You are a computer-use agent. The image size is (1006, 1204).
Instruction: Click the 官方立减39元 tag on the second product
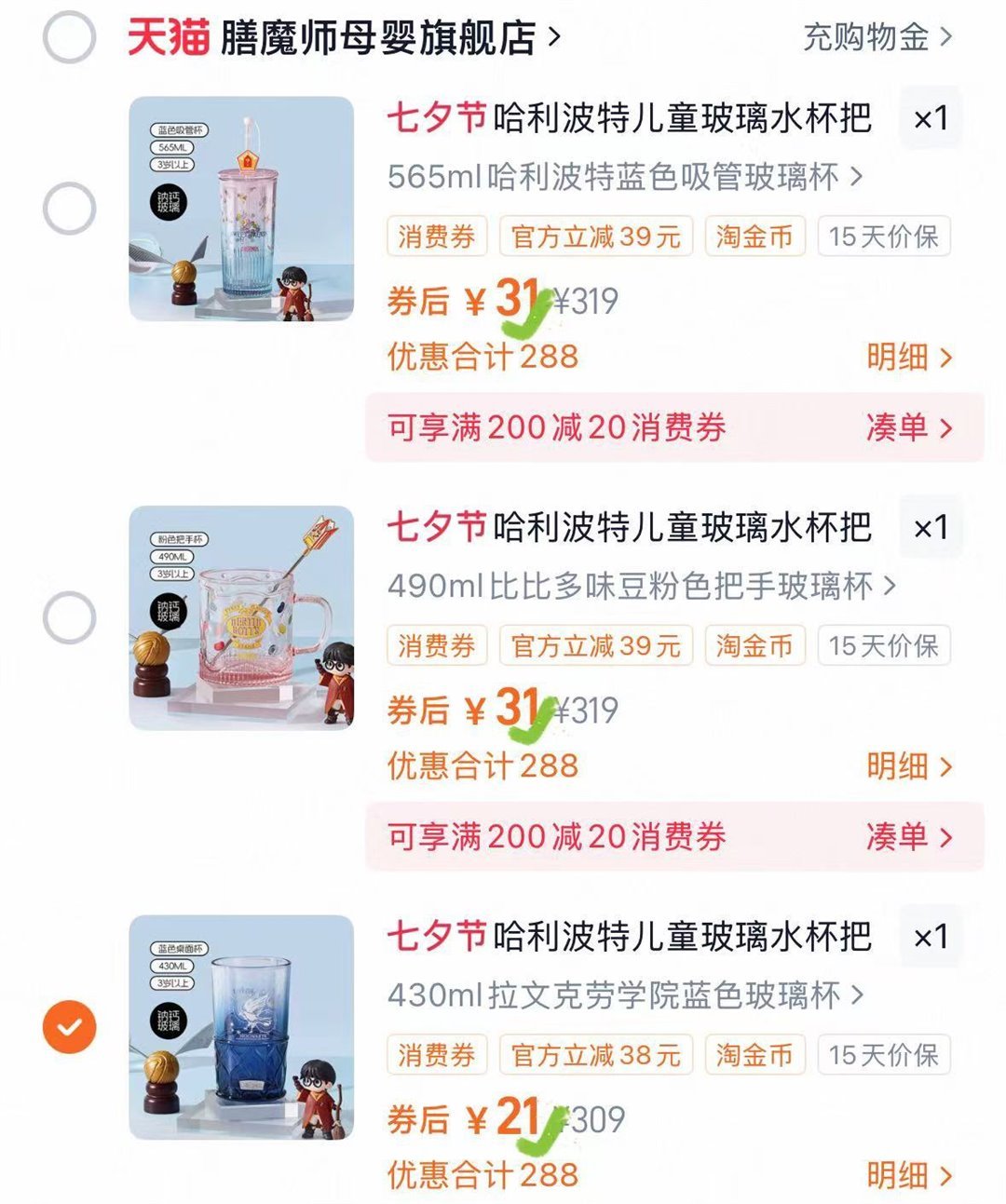[596, 645]
